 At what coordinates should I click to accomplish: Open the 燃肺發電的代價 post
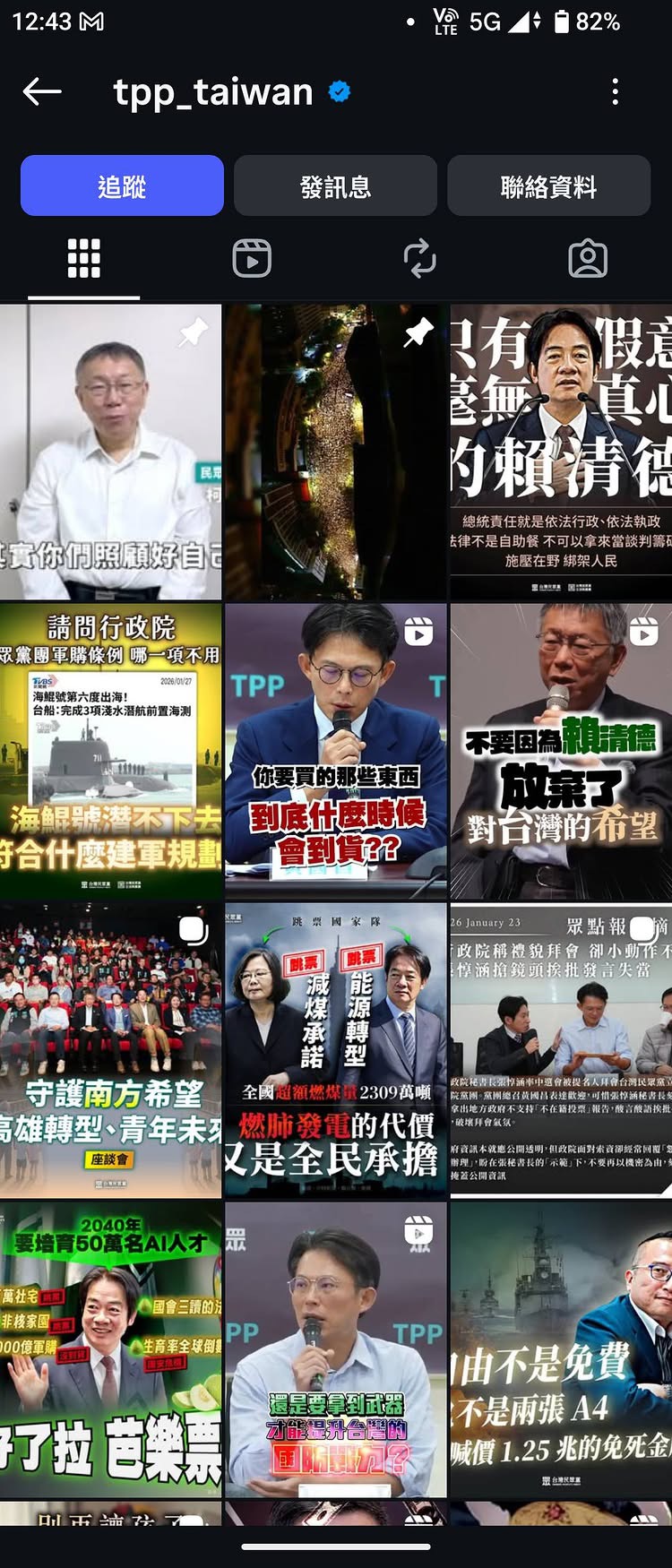pos(335,1050)
